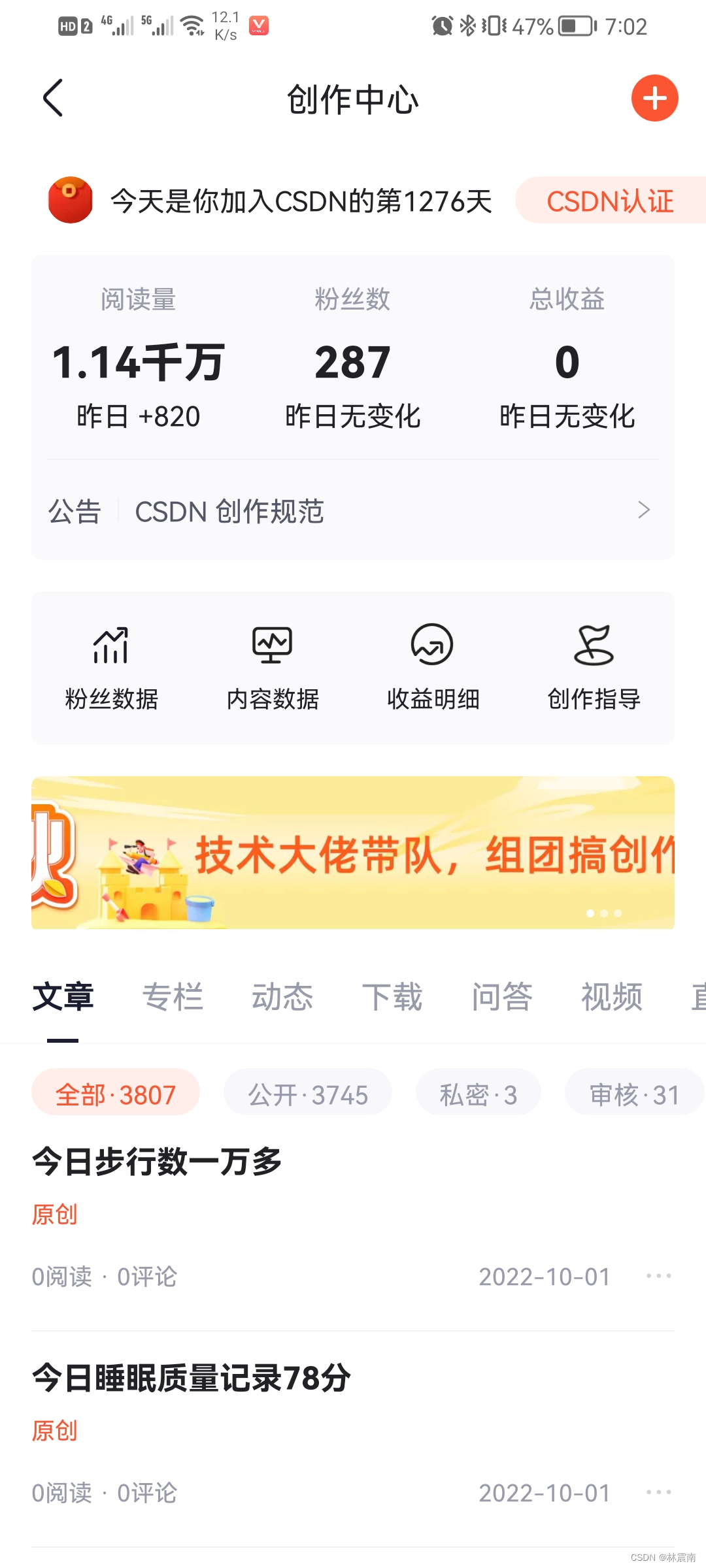Expand the CSDN 创作规范 announcement via chevron

644,510
